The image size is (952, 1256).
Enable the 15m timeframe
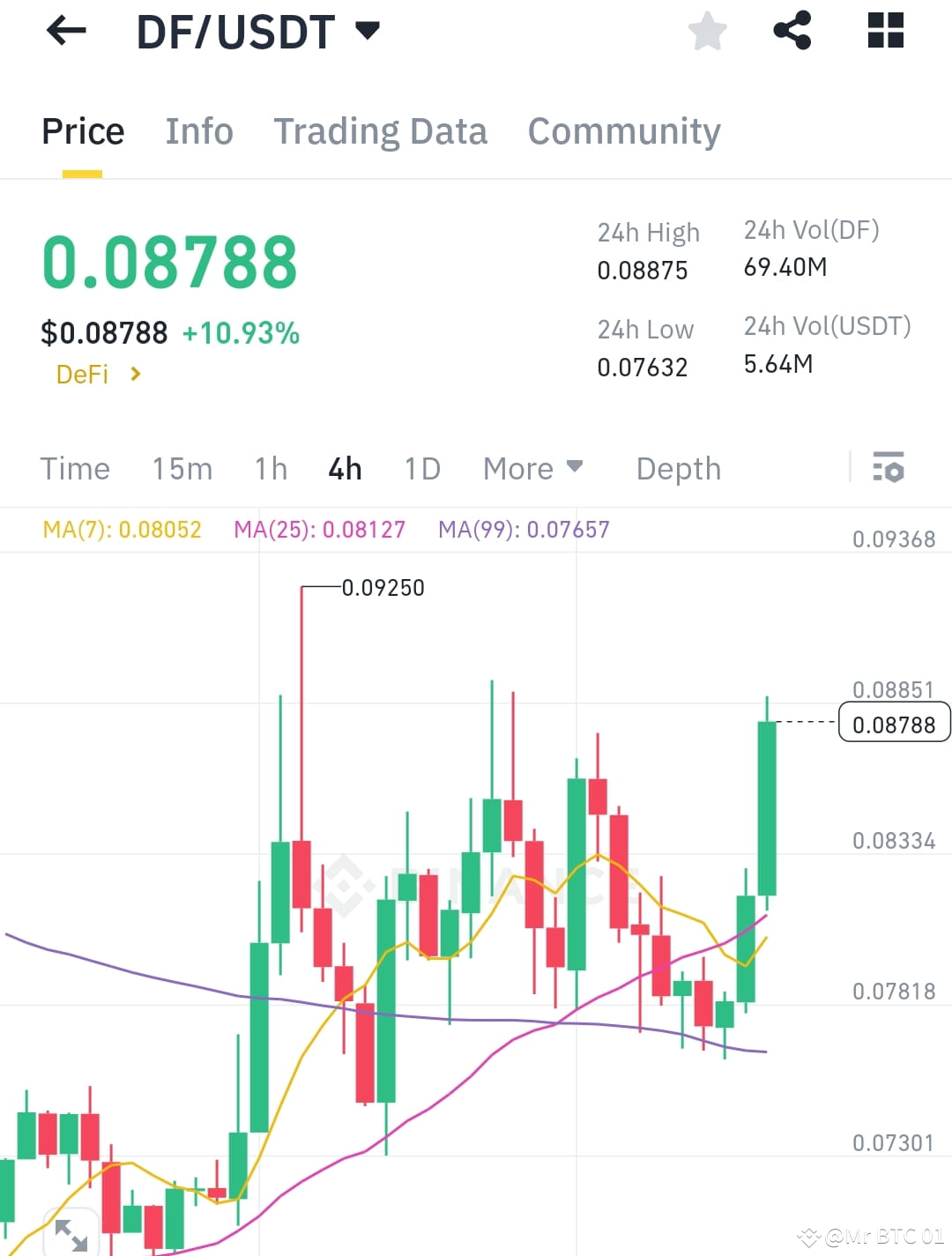click(182, 468)
